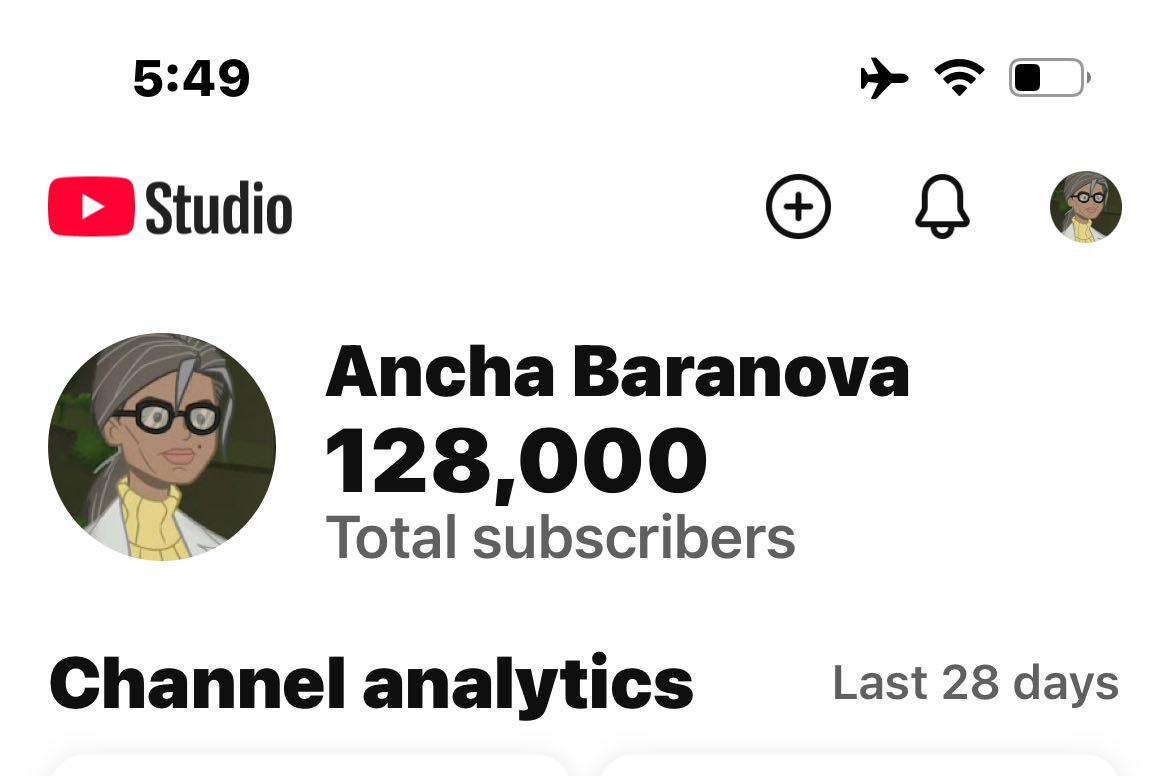
Task: Tap the create plus icon
Action: [798, 207]
